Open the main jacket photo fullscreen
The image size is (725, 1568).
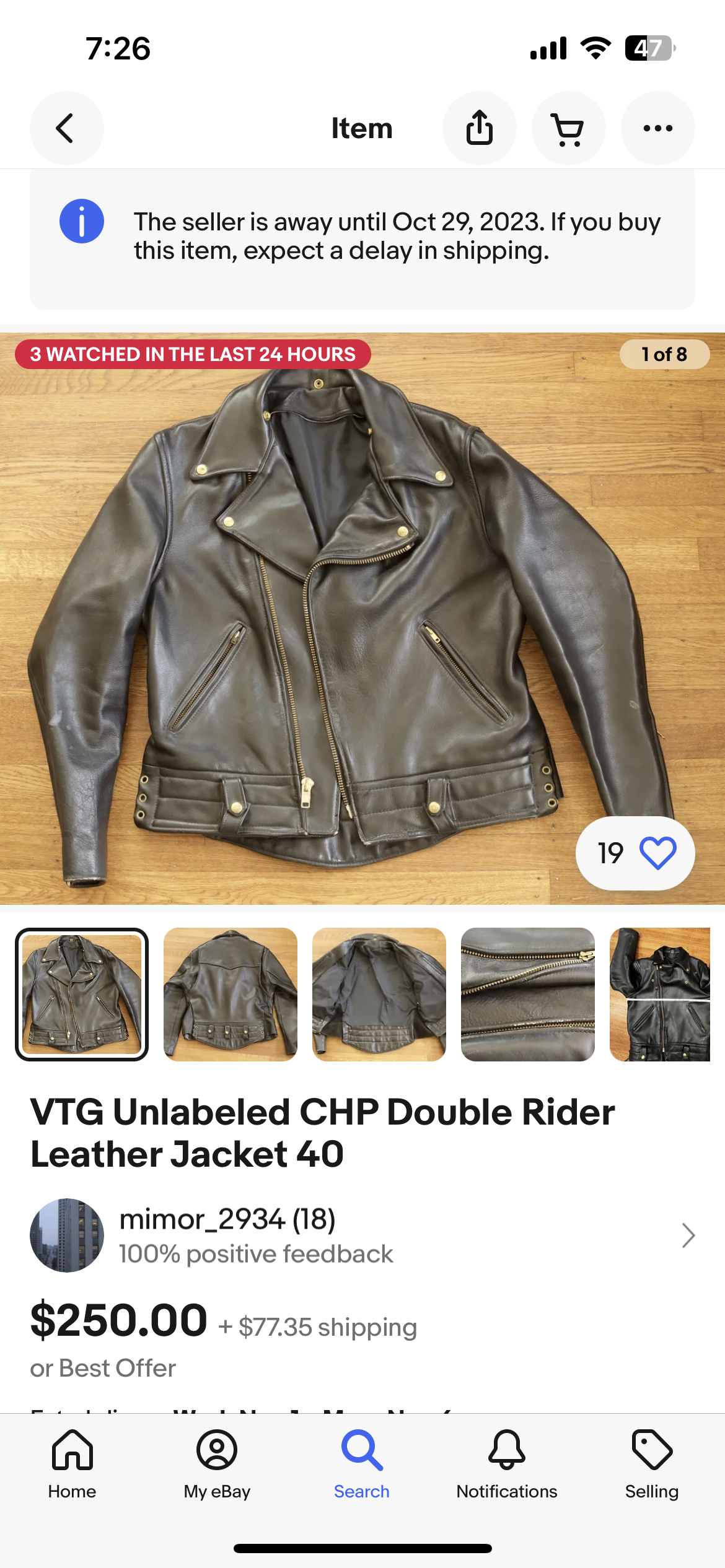point(362,619)
